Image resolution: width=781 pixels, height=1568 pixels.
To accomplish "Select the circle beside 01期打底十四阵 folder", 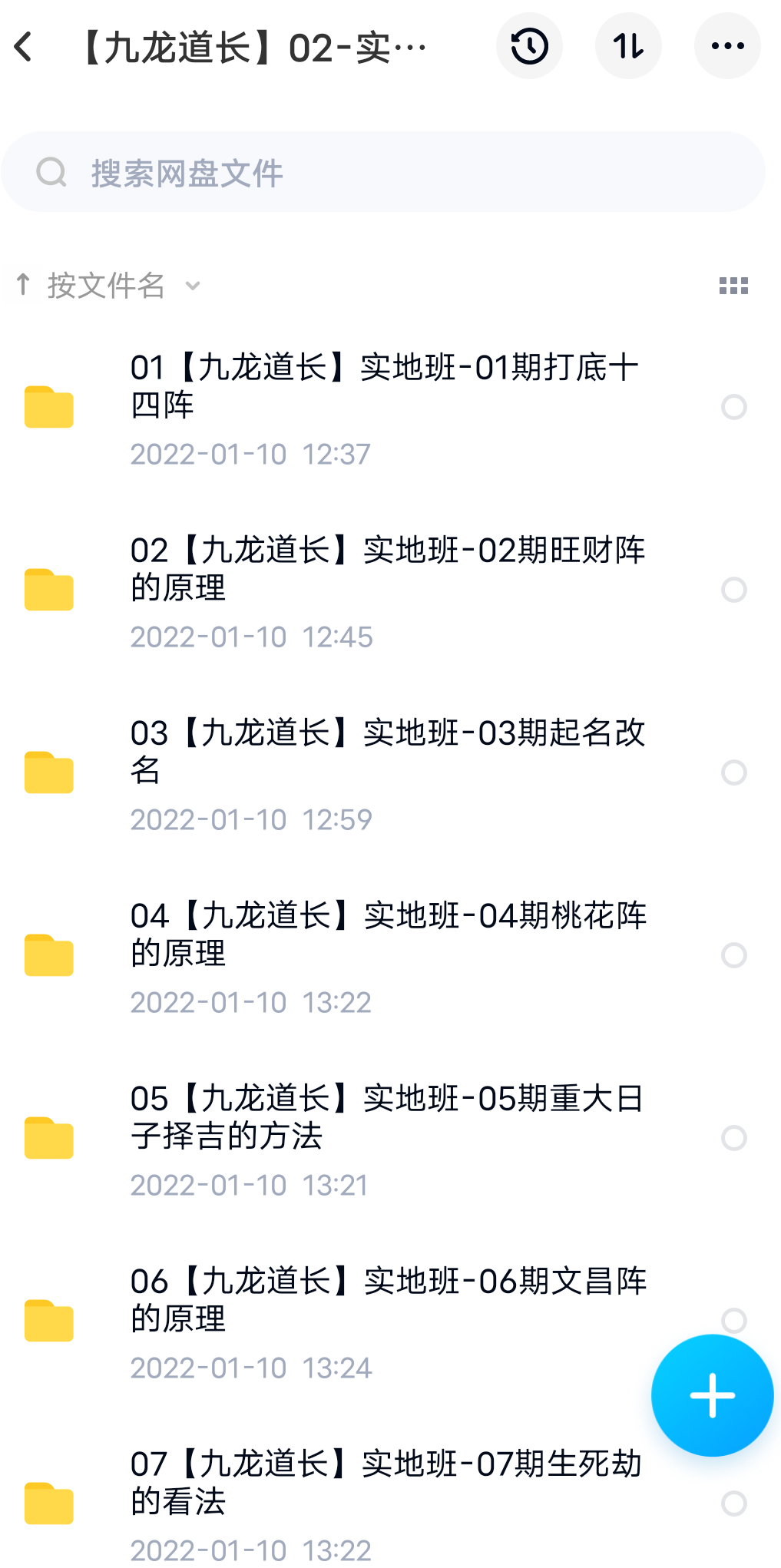I will pyautogui.click(x=734, y=407).
